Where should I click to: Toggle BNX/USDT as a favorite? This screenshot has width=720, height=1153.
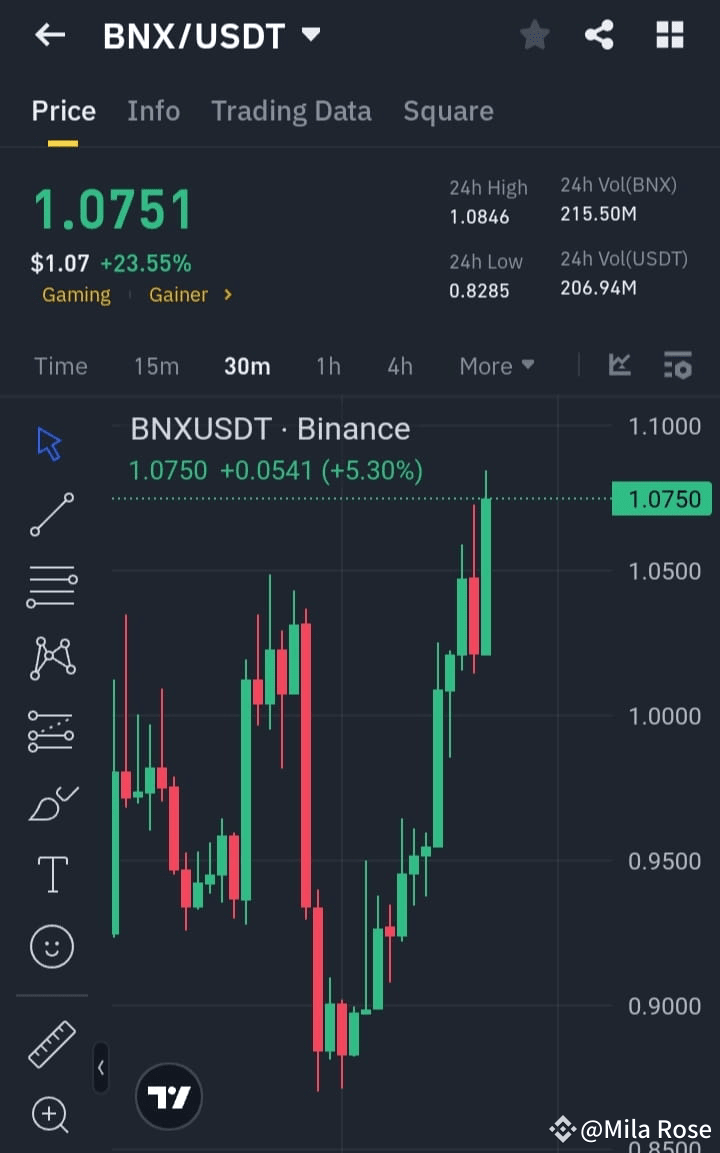534,35
